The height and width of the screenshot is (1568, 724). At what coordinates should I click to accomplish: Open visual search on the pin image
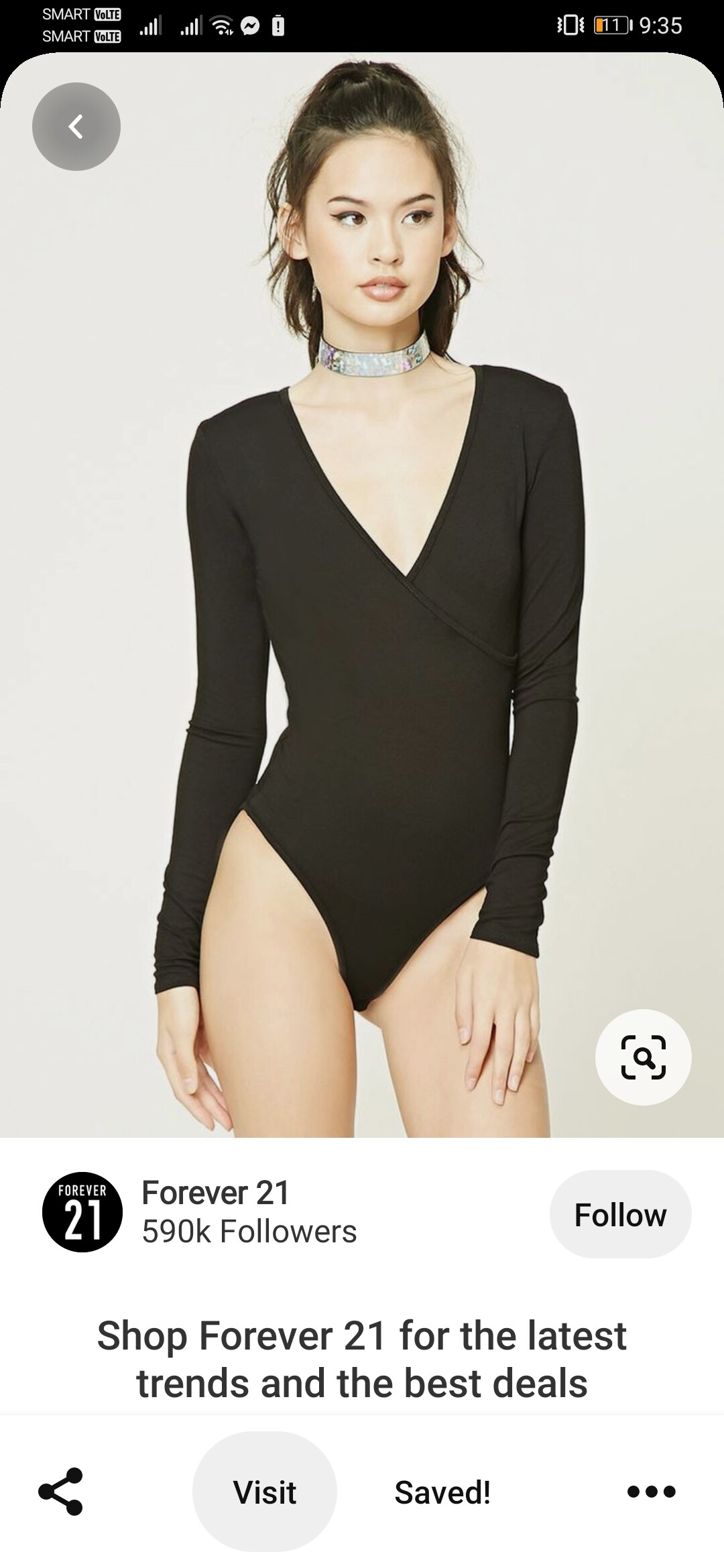(x=643, y=1057)
